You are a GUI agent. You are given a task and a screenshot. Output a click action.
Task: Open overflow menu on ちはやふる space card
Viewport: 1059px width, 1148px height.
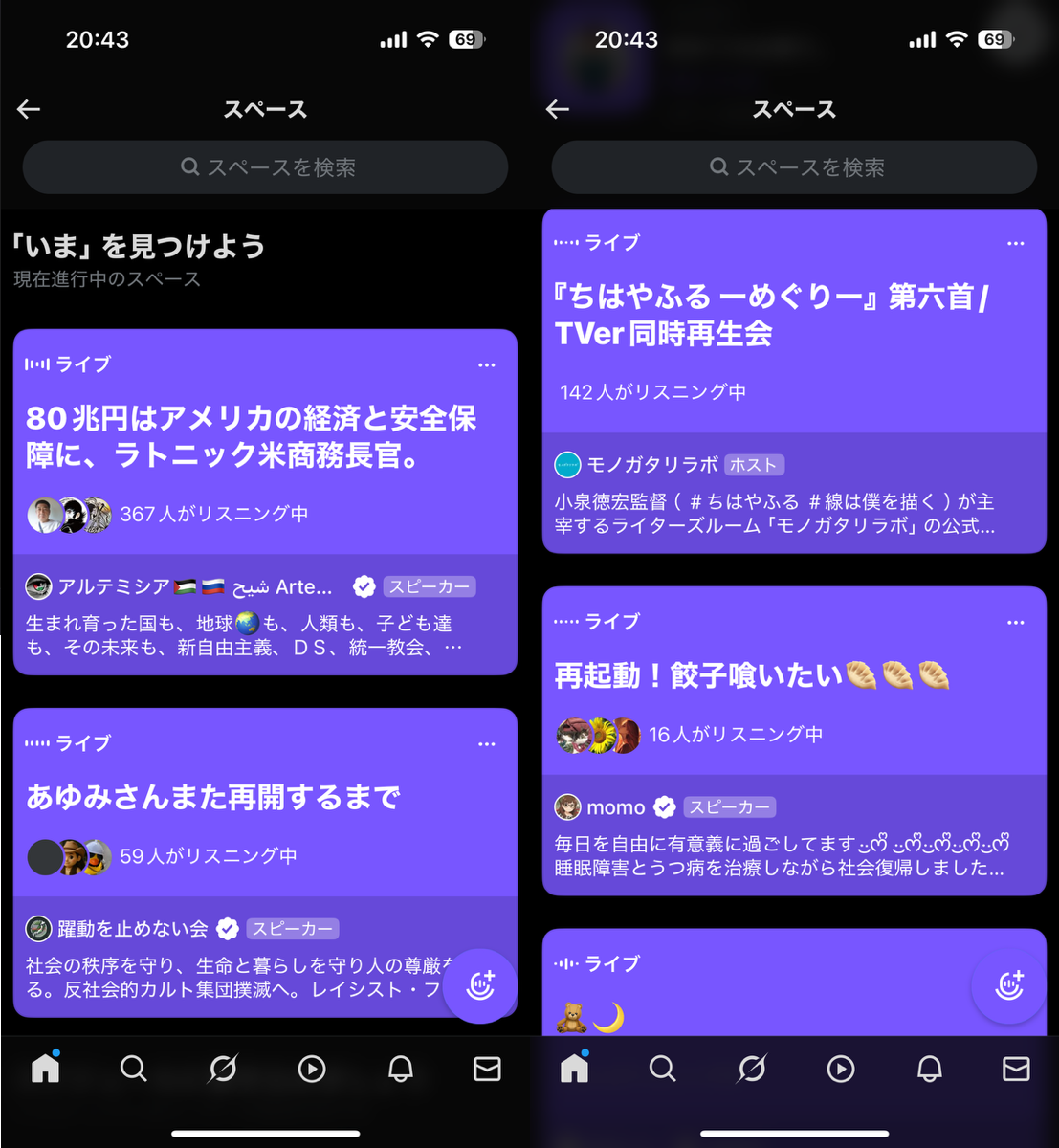click(x=1016, y=243)
